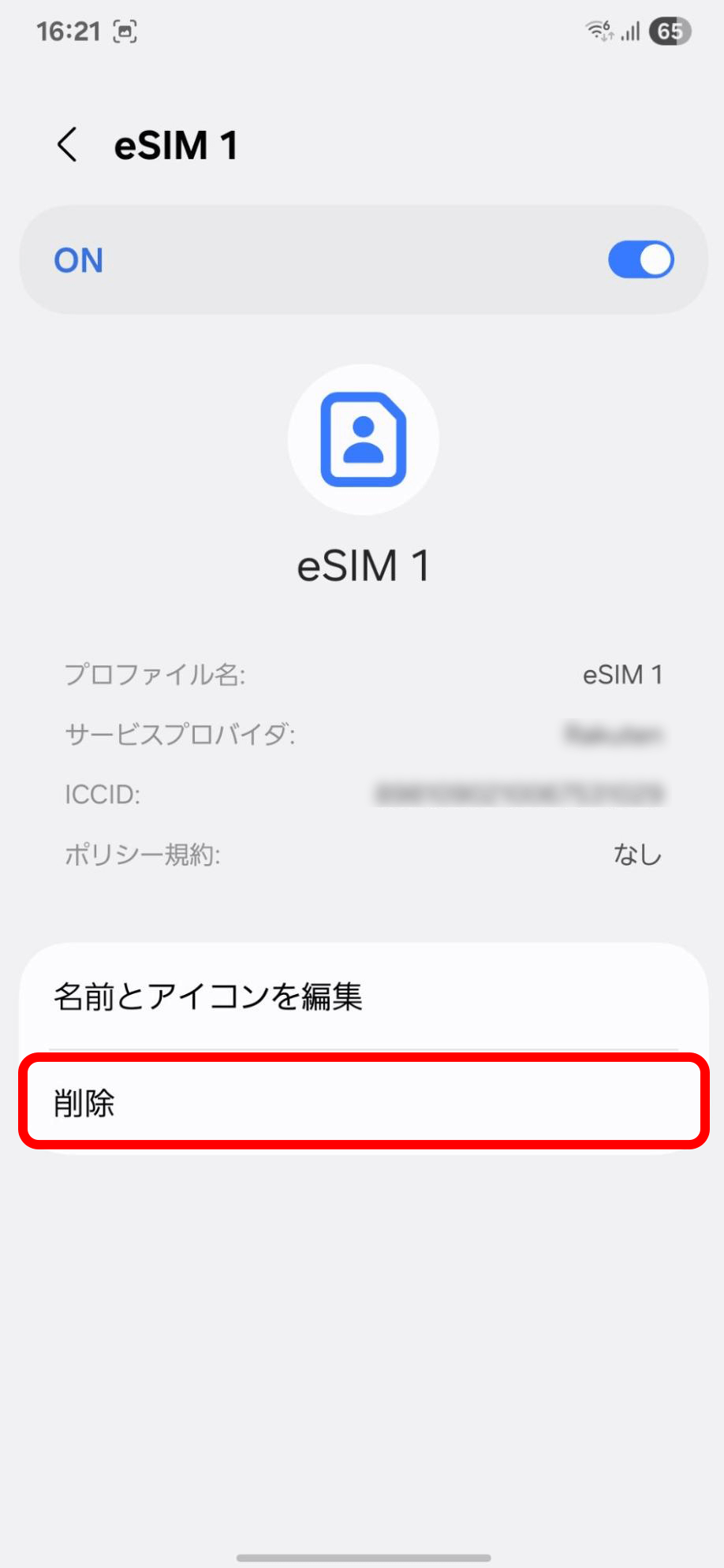Turn off the eSIM 1 switch
Screen dimensions: 724x1568
(x=640, y=260)
